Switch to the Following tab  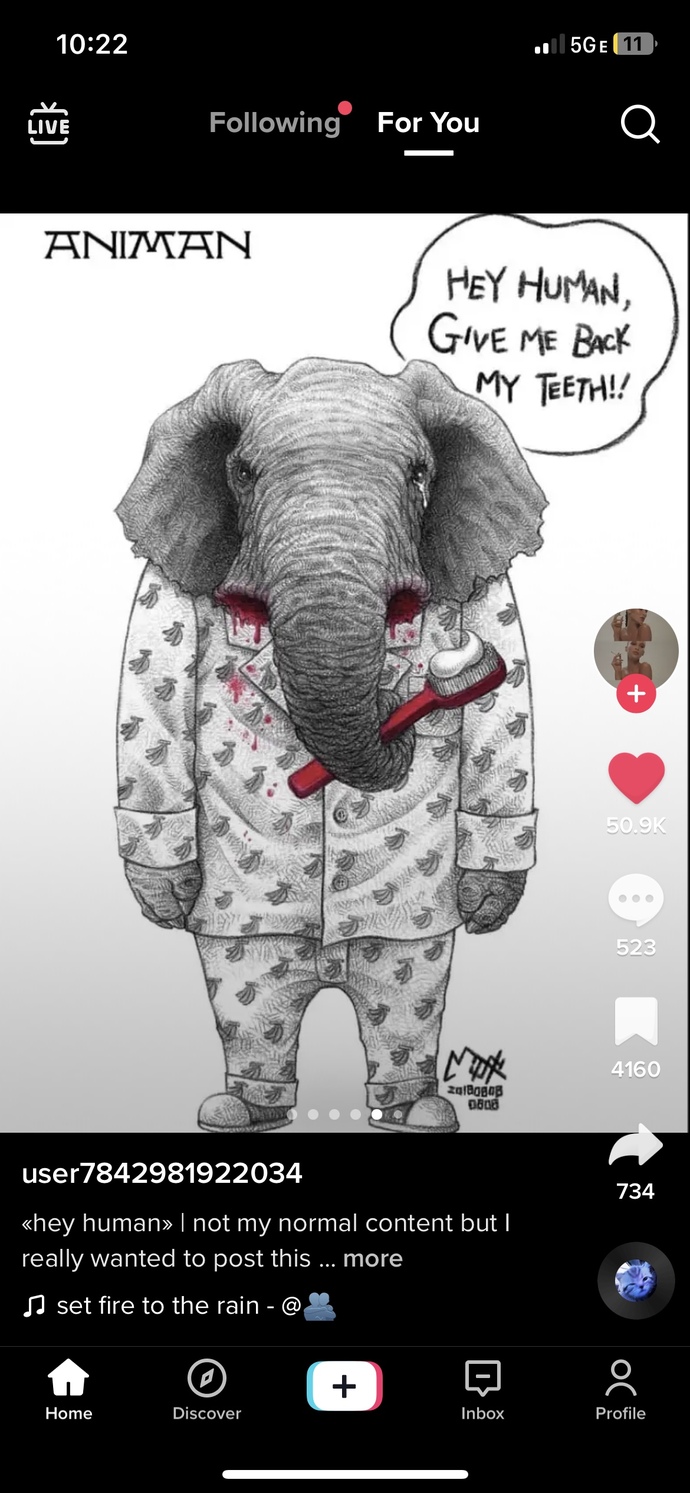point(275,123)
